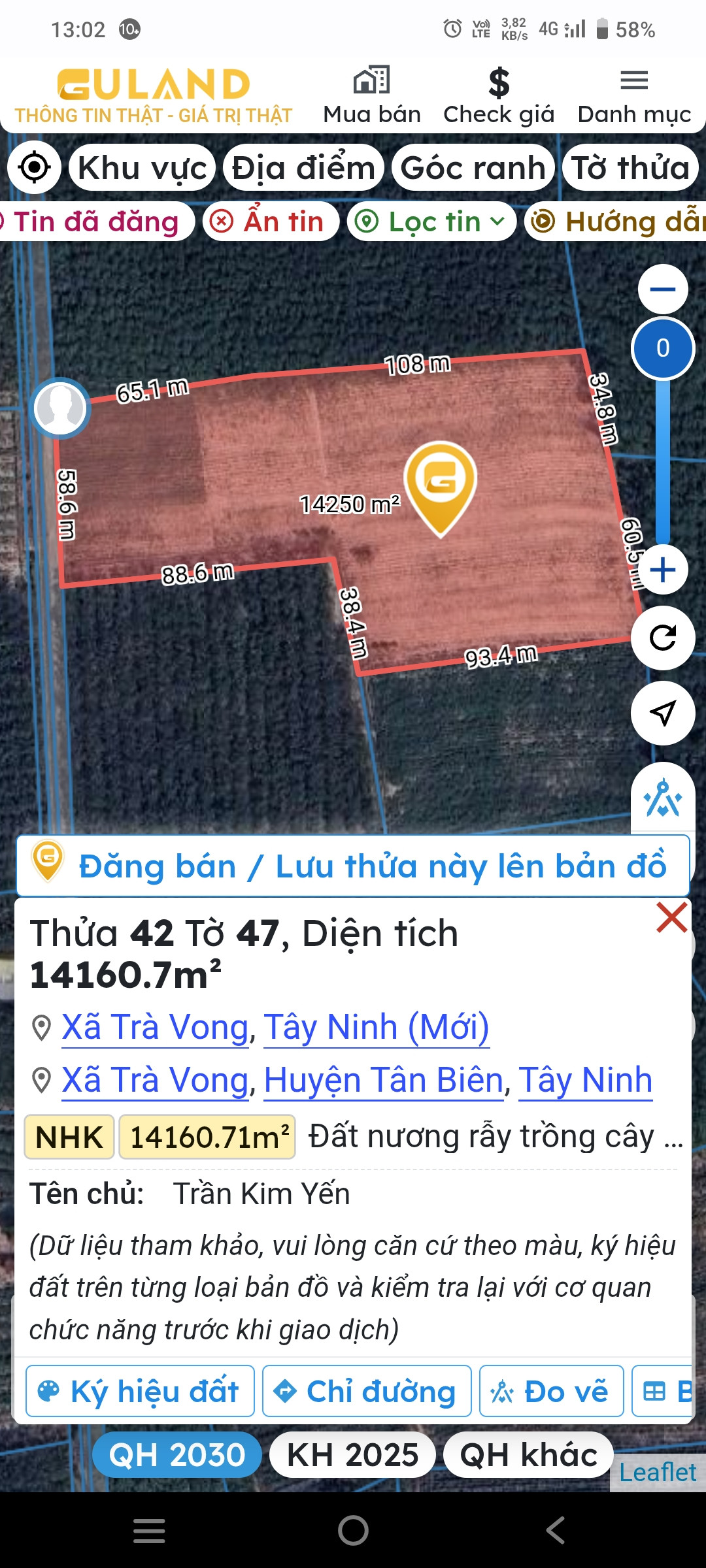
Task: Select the Khu vực chip
Action: pos(143,168)
